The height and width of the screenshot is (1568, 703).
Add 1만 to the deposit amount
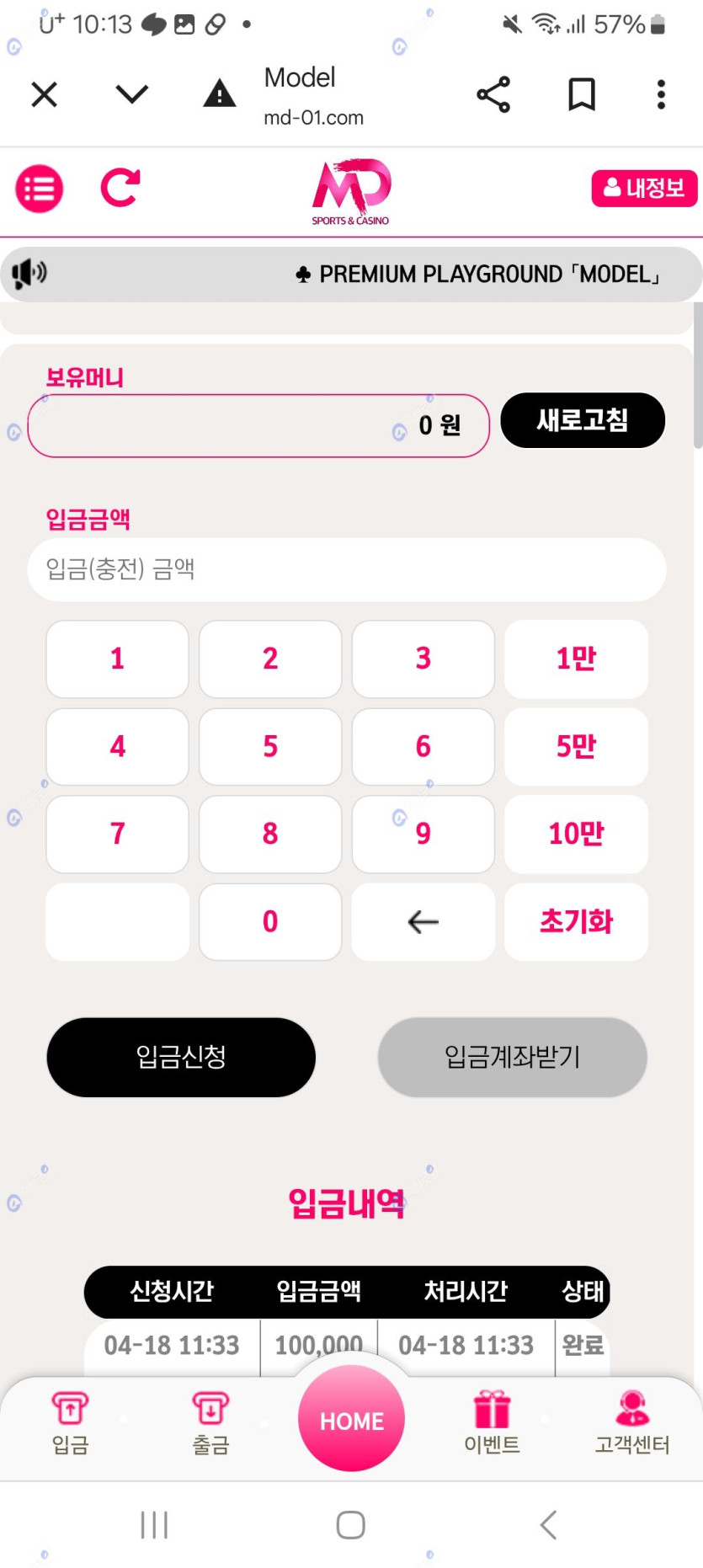576,659
